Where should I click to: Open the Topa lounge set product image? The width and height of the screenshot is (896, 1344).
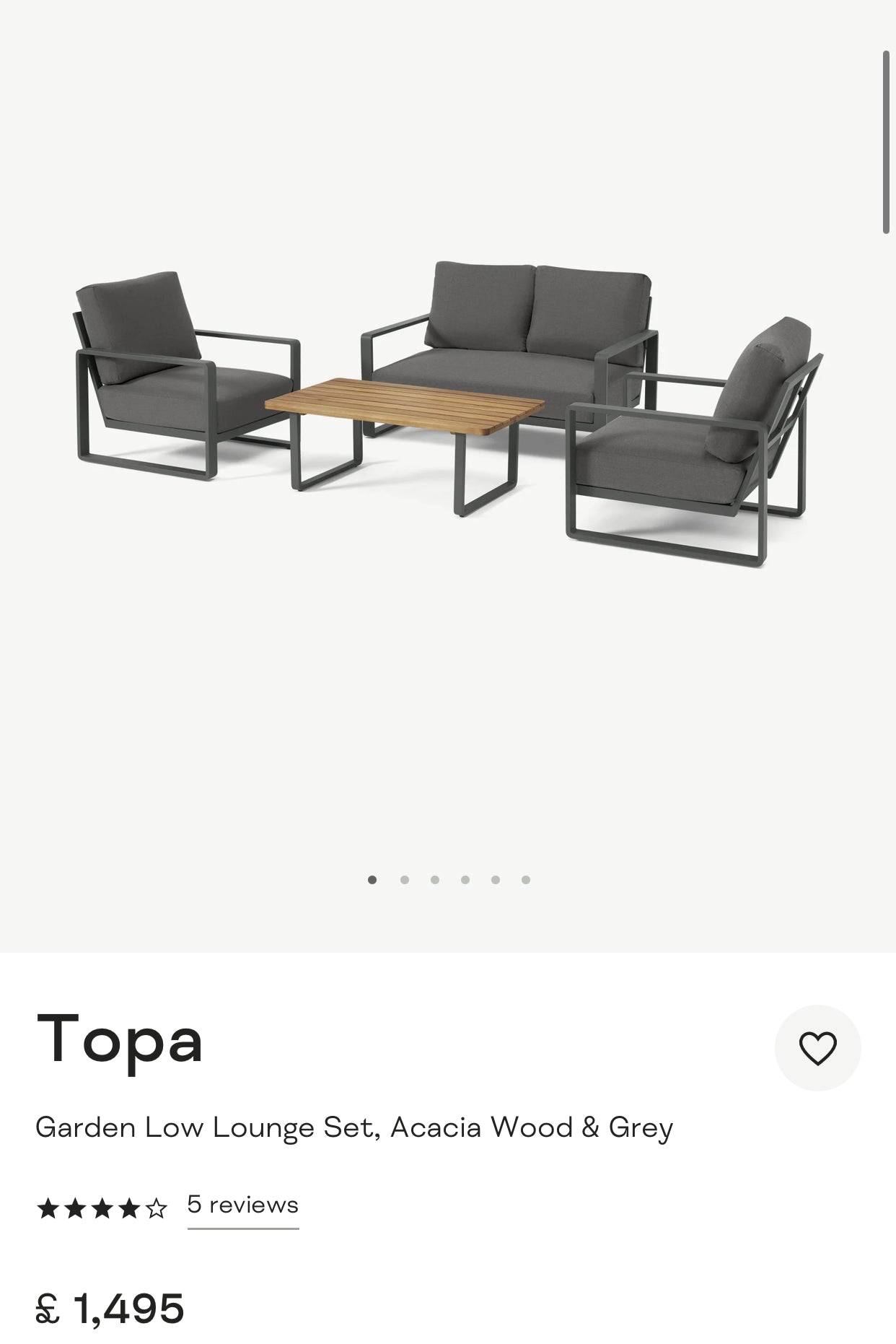(447, 411)
